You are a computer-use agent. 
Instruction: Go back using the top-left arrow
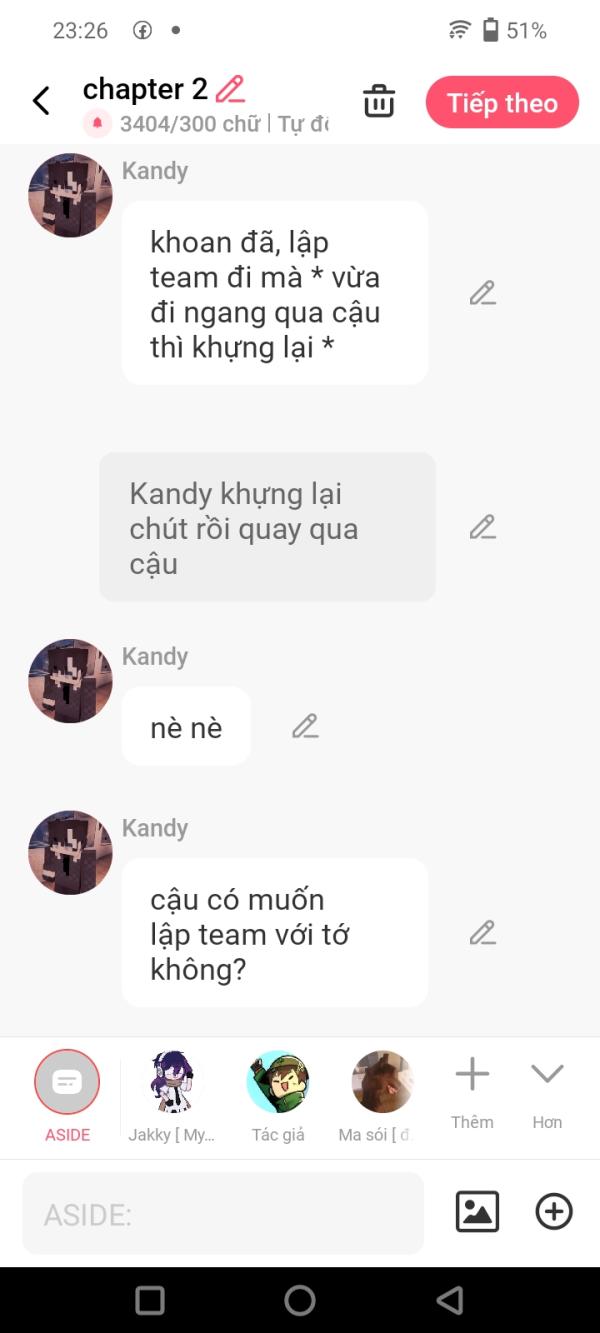coord(41,101)
